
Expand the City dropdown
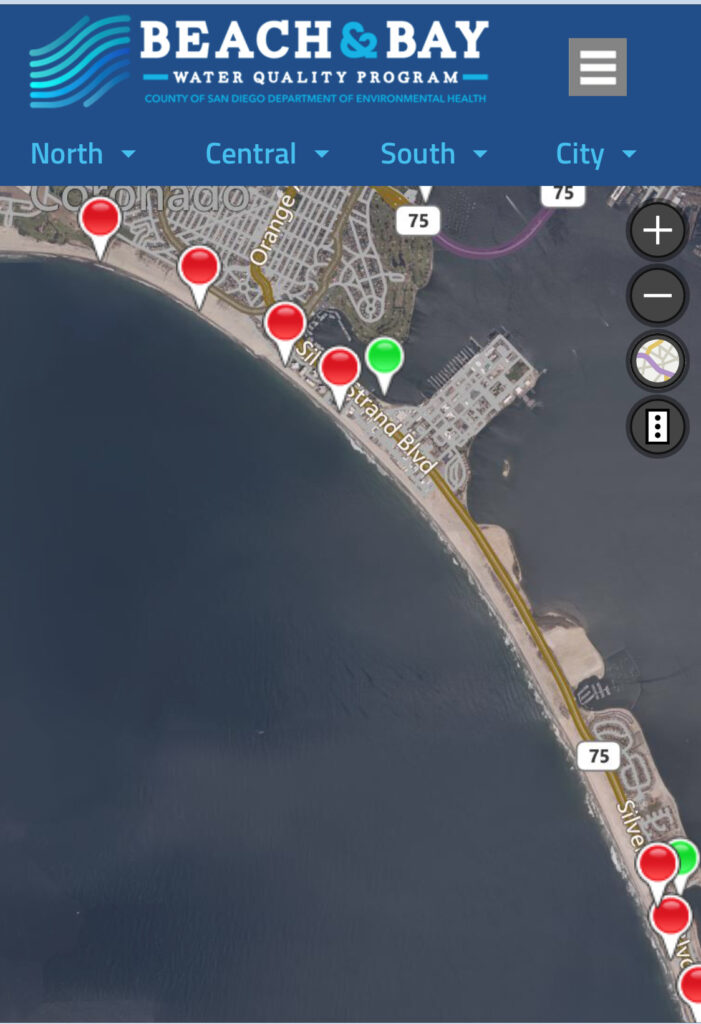[596, 154]
